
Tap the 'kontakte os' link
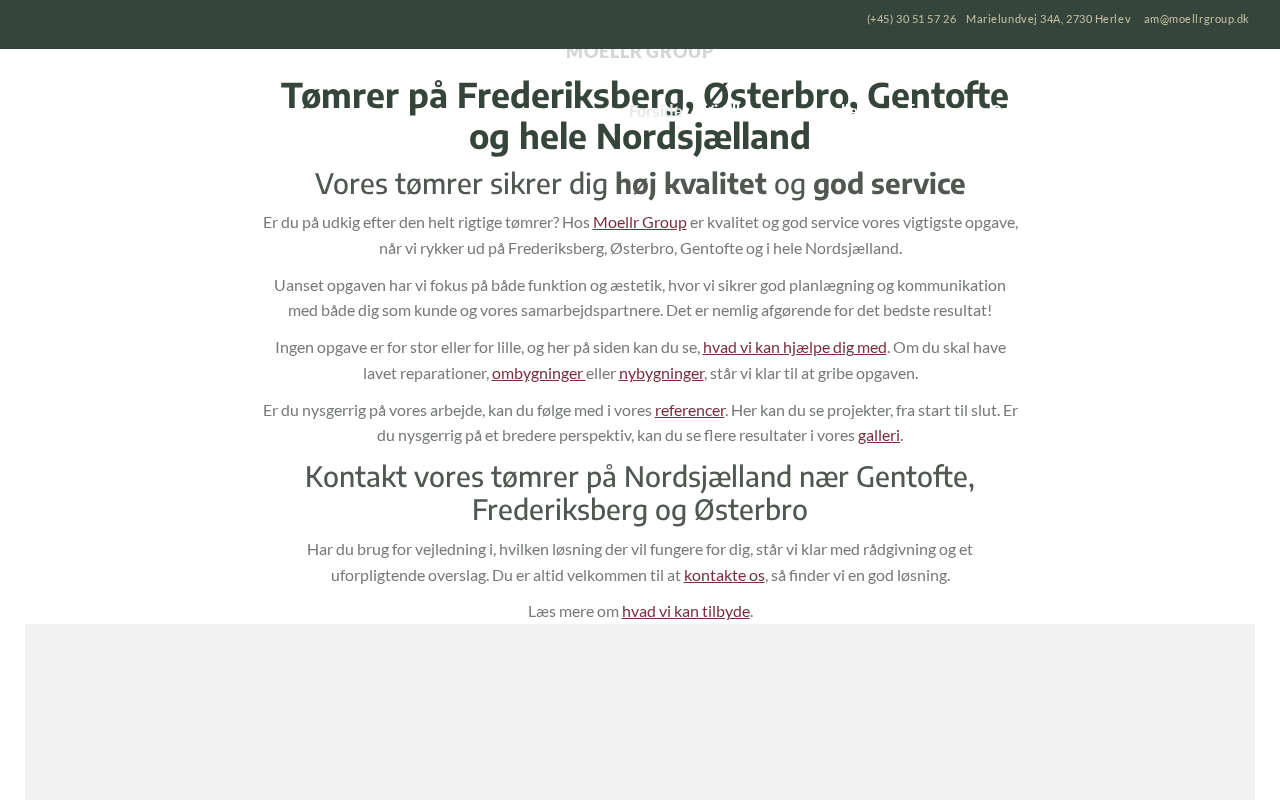[724, 575]
